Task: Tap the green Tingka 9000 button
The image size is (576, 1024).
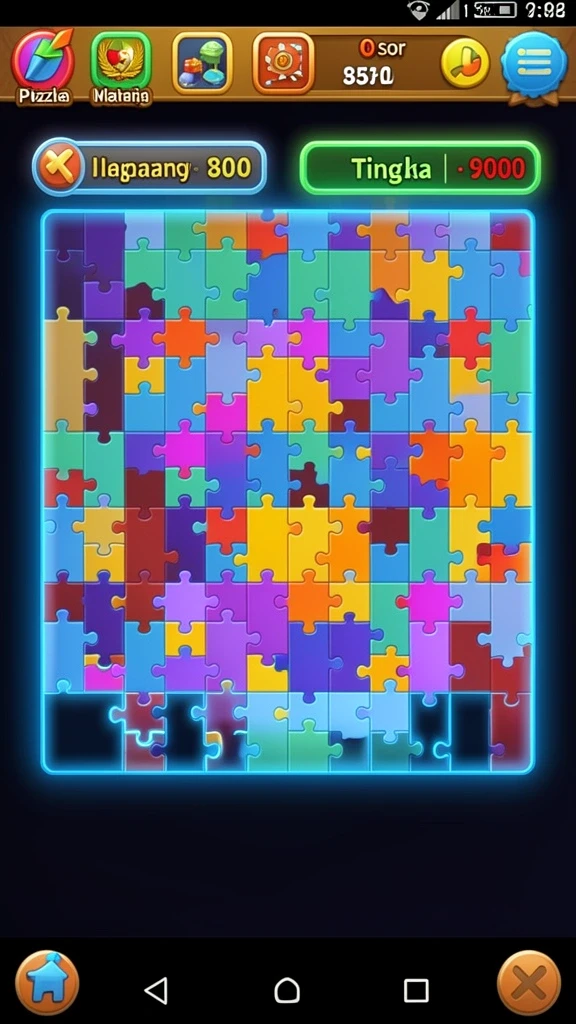Action: (x=420, y=168)
